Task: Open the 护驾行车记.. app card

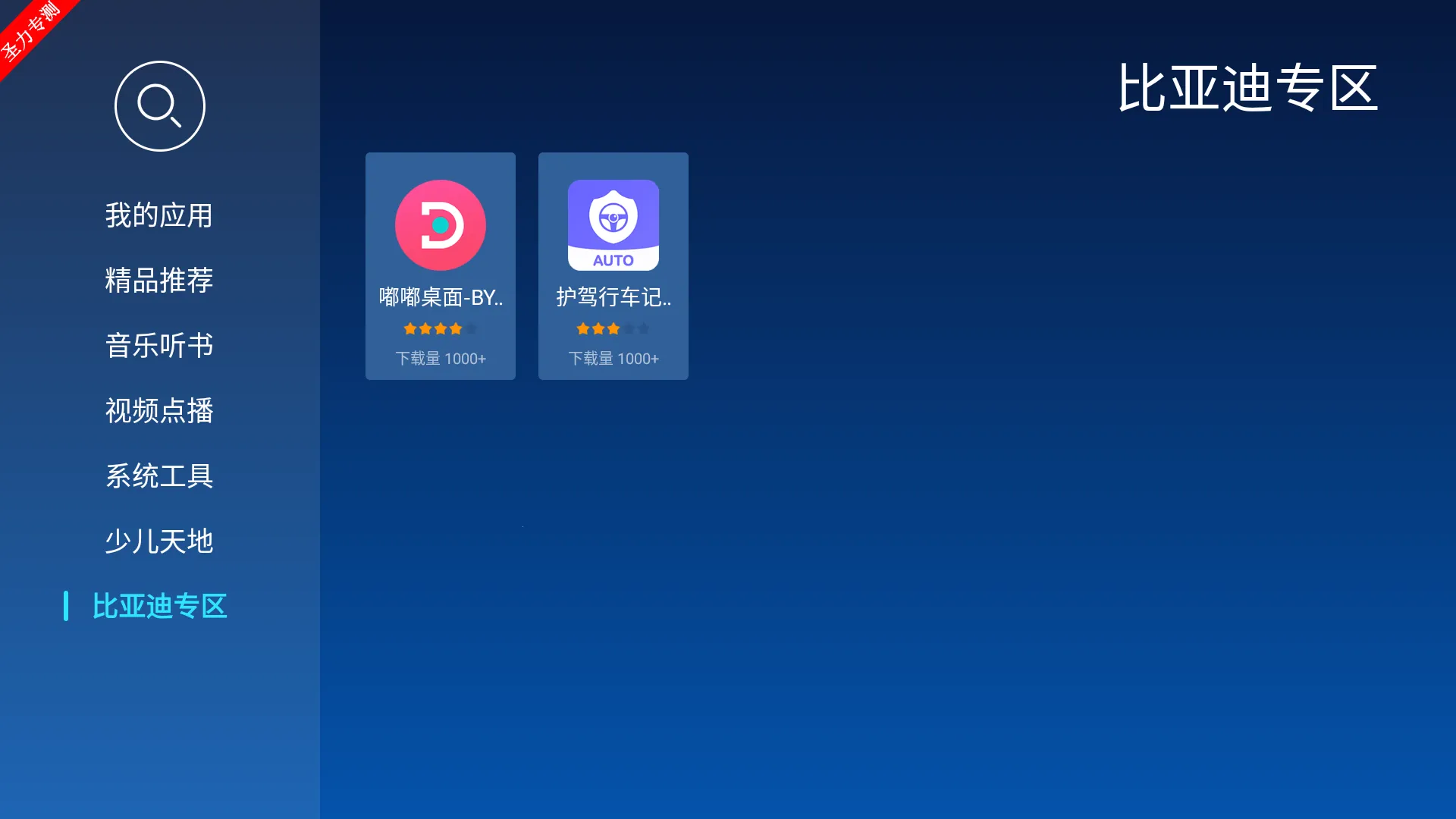Action: coord(613,265)
